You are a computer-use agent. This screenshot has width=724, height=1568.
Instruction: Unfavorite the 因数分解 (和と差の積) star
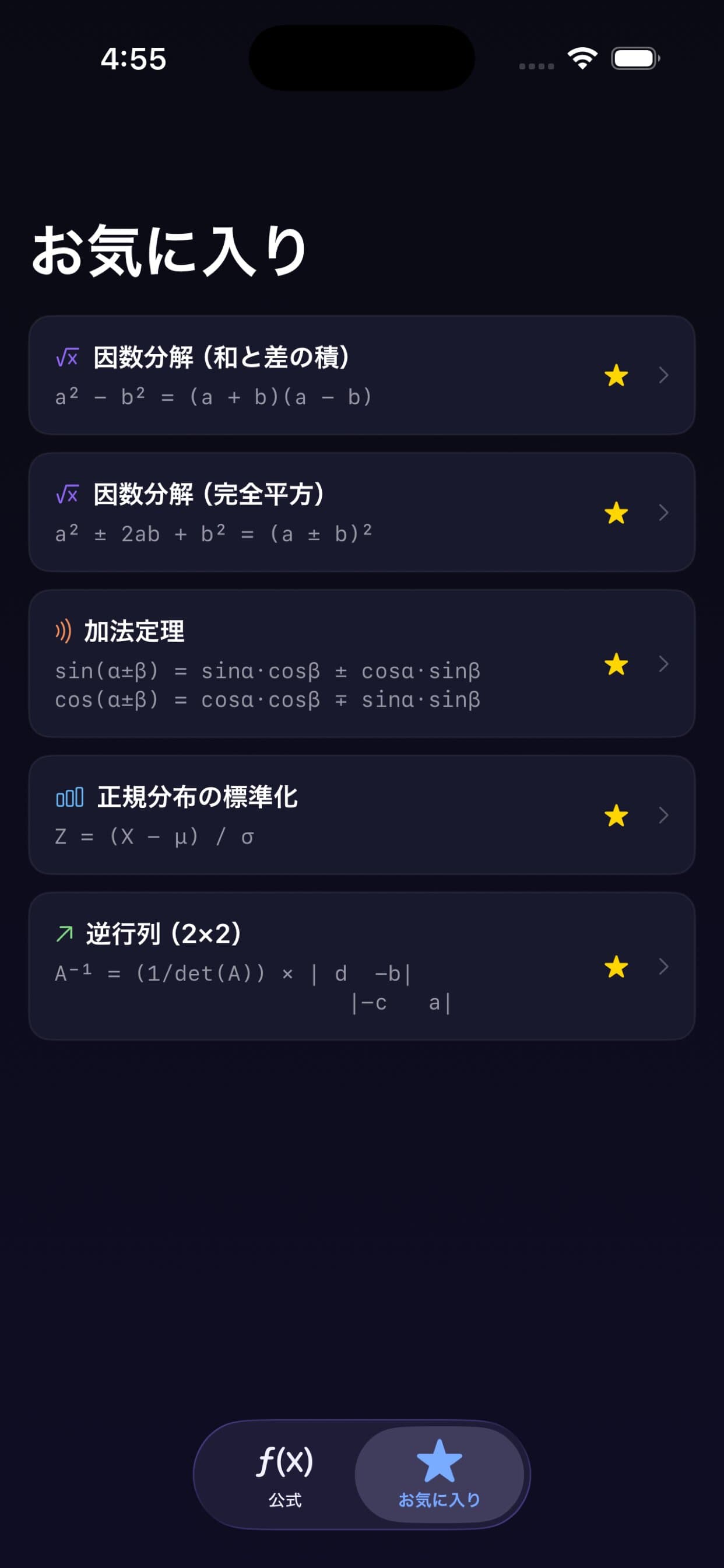[x=616, y=375]
